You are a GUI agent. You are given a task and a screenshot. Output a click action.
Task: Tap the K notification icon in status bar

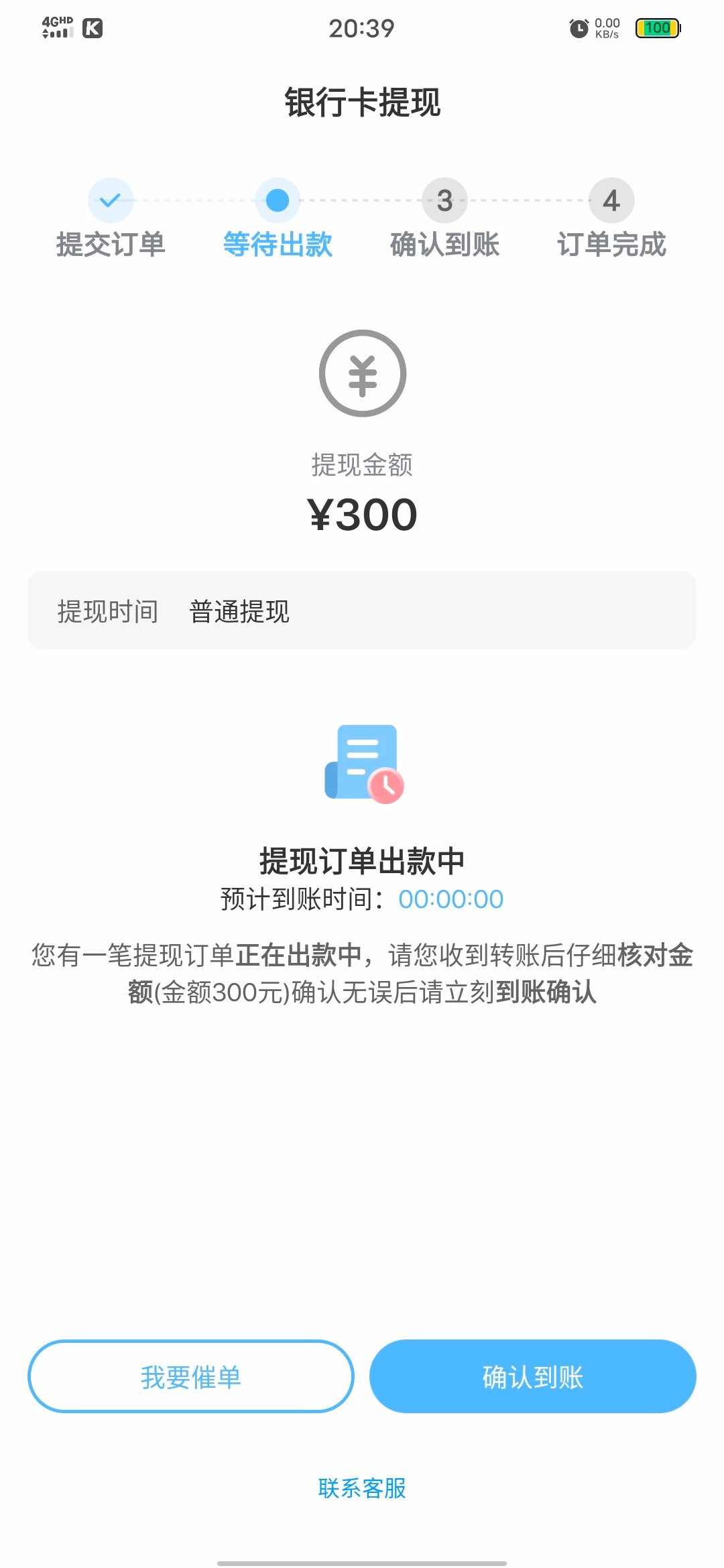point(92,28)
